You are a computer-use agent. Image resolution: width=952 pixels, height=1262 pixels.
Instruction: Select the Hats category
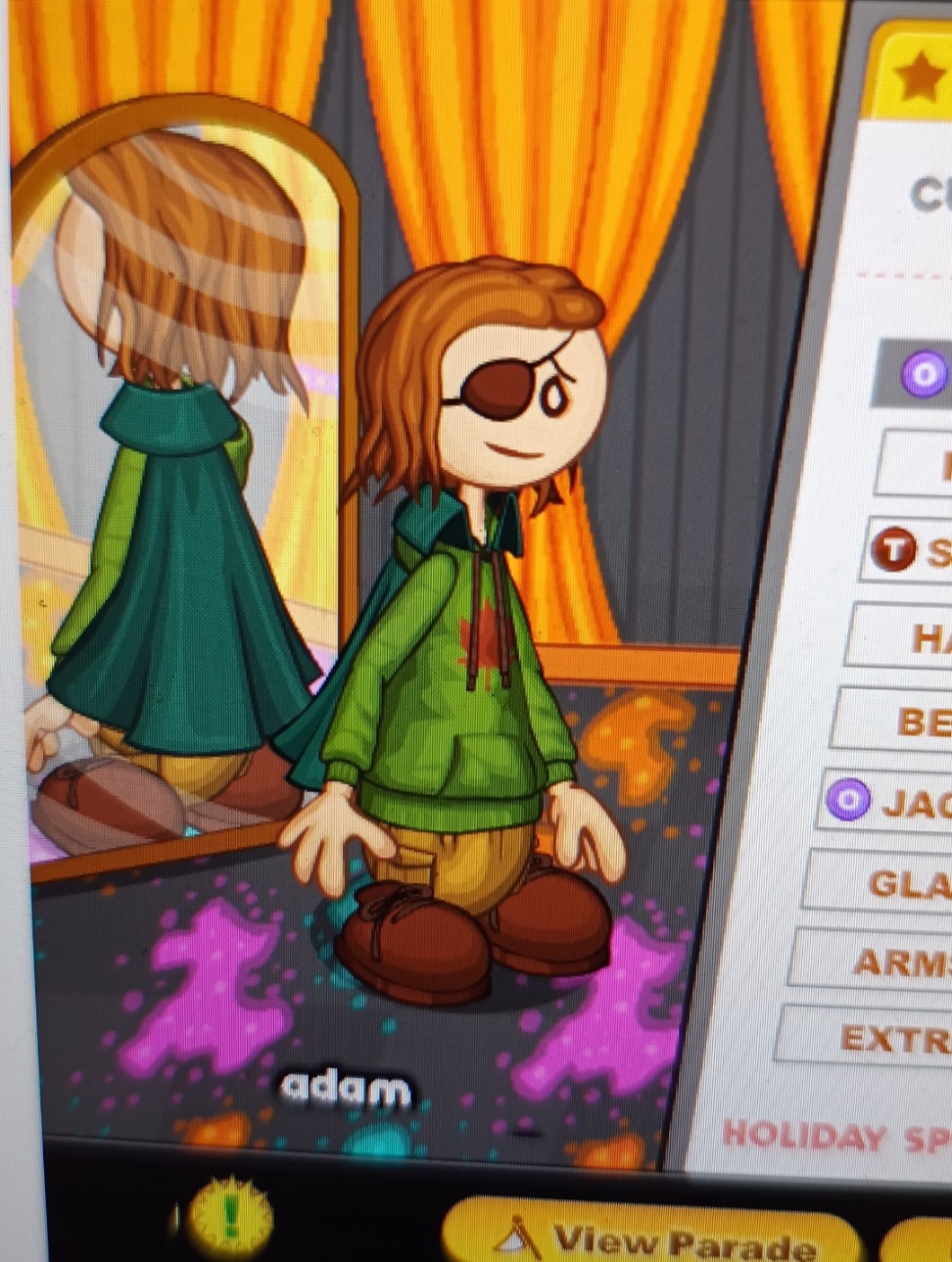(907, 638)
